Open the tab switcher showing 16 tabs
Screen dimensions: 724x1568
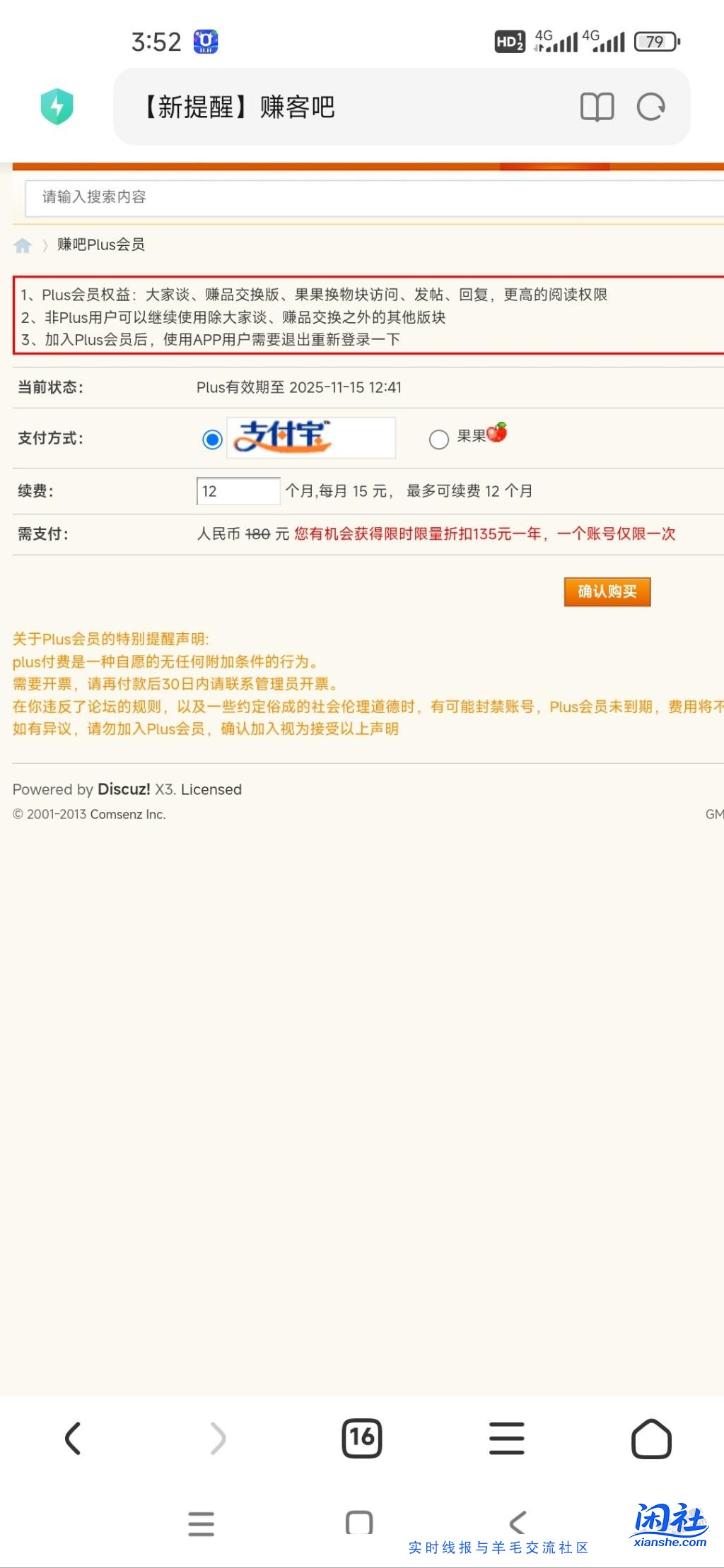point(362,1439)
